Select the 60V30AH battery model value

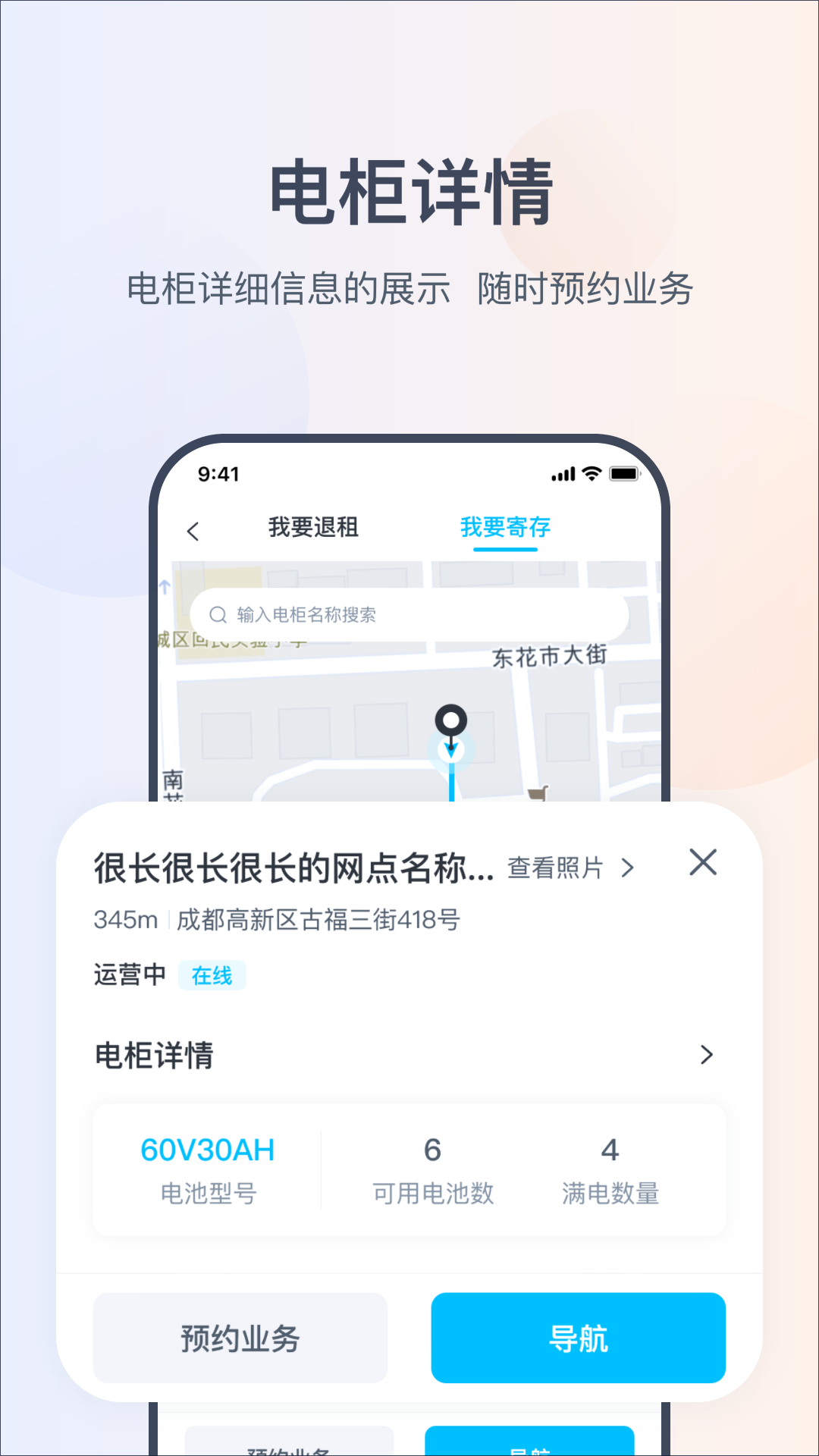(x=209, y=1150)
